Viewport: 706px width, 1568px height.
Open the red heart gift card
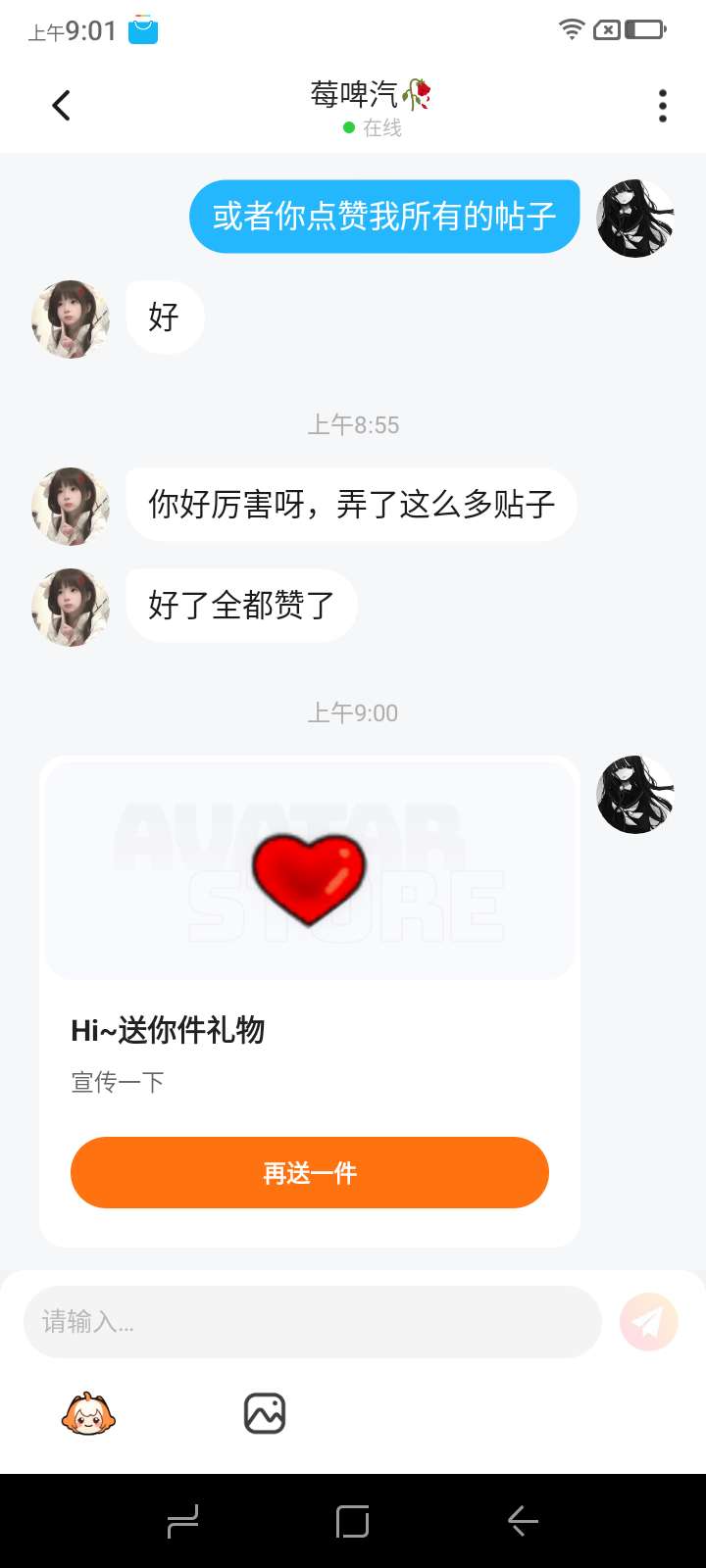point(309,872)
